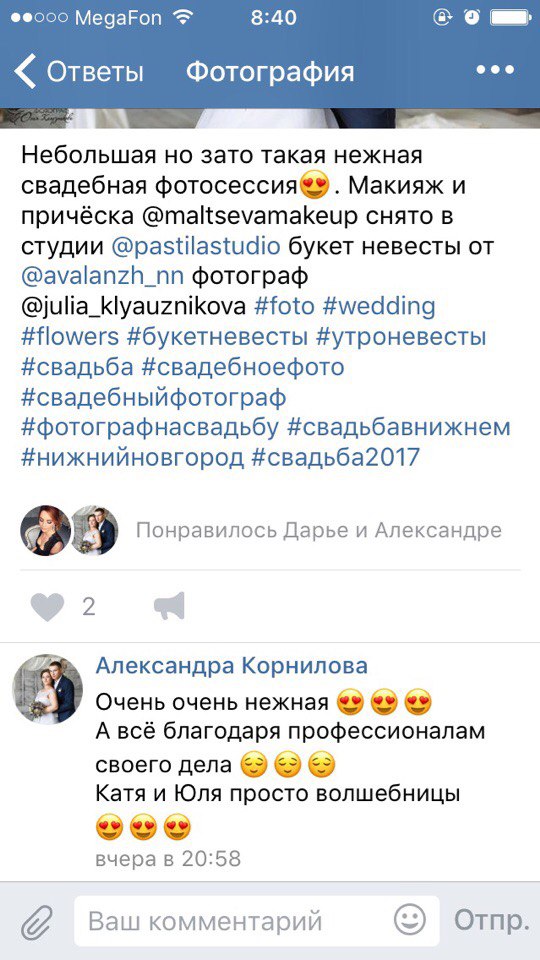Open the #нижнийновгород hashtag
The height and width of the screenshot is (960, 540).
[x=132, y=457]
